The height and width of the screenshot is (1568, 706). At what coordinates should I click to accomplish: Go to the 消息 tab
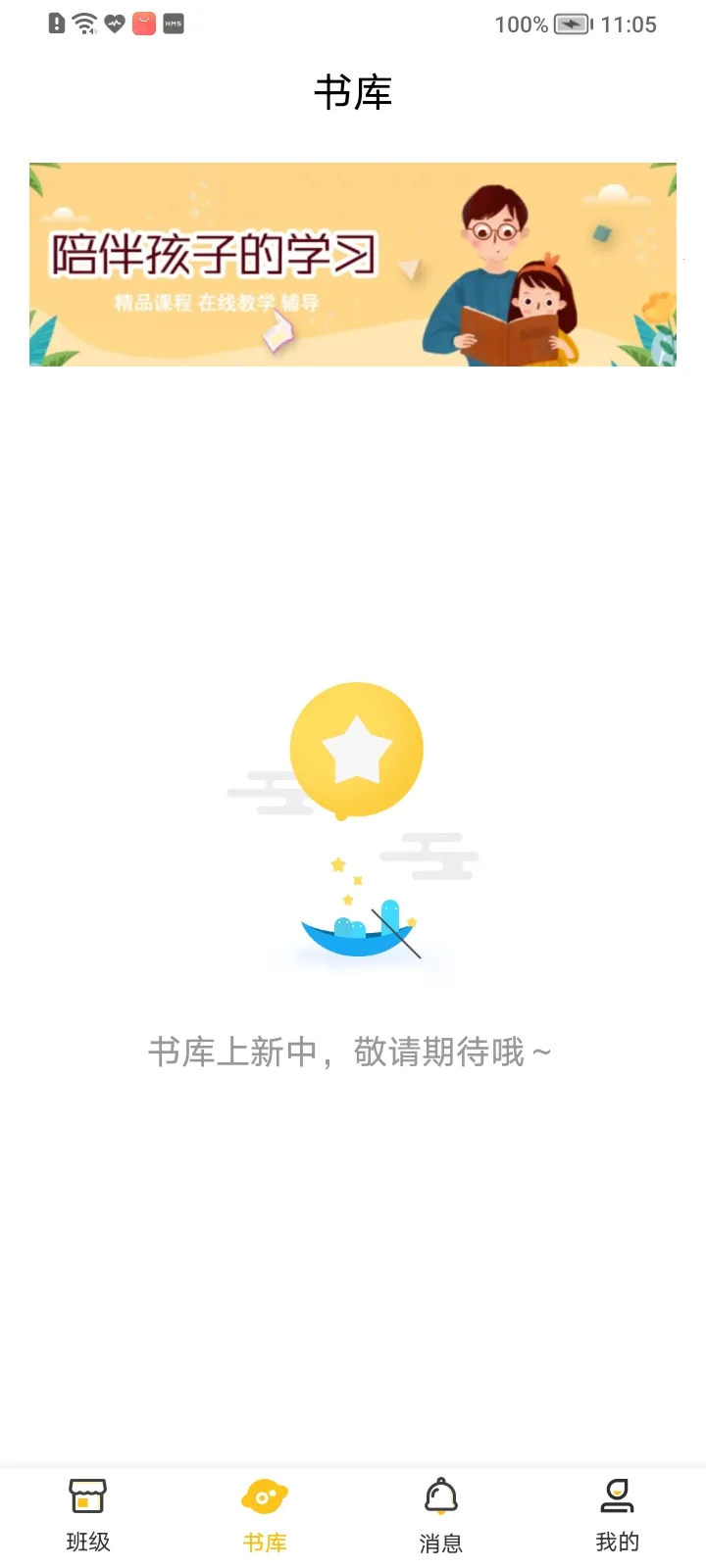coord(441,1515)
